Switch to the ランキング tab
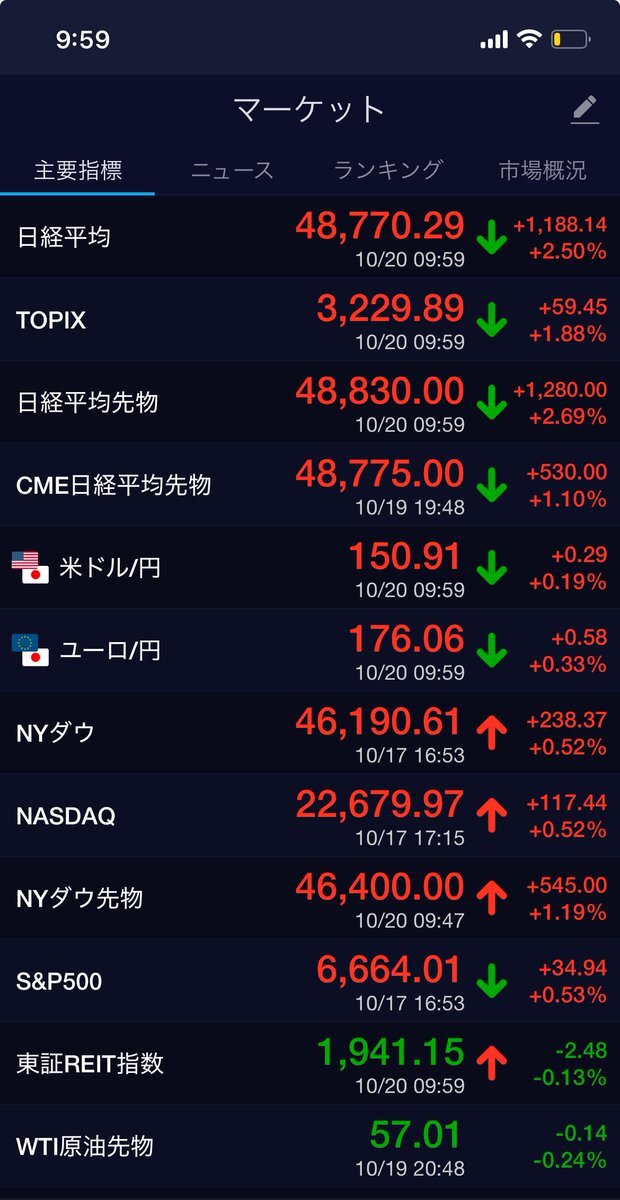Screen dimensions: 620x1200 (x=387, y=170)
